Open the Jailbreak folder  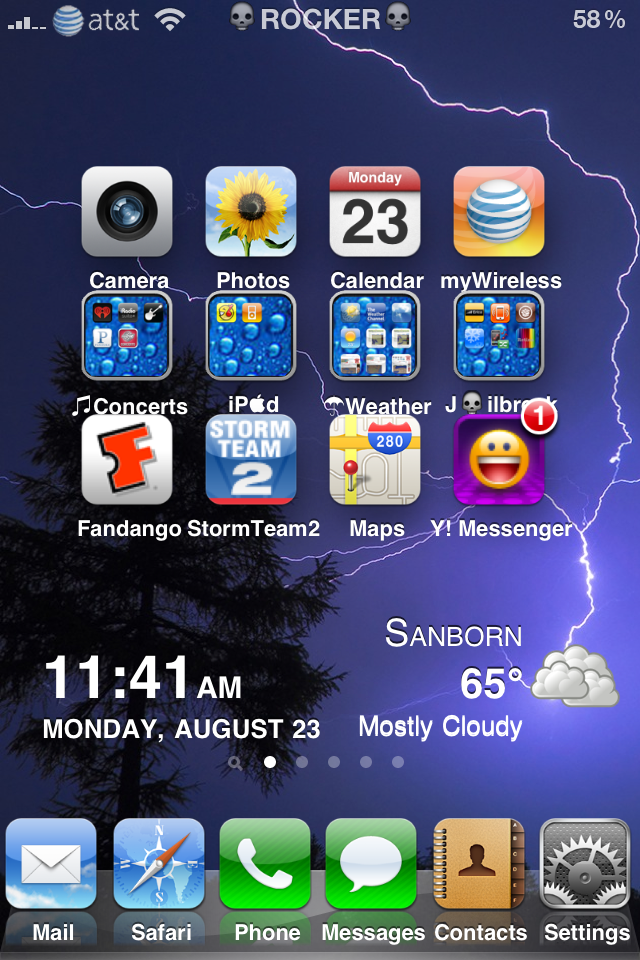499,337
